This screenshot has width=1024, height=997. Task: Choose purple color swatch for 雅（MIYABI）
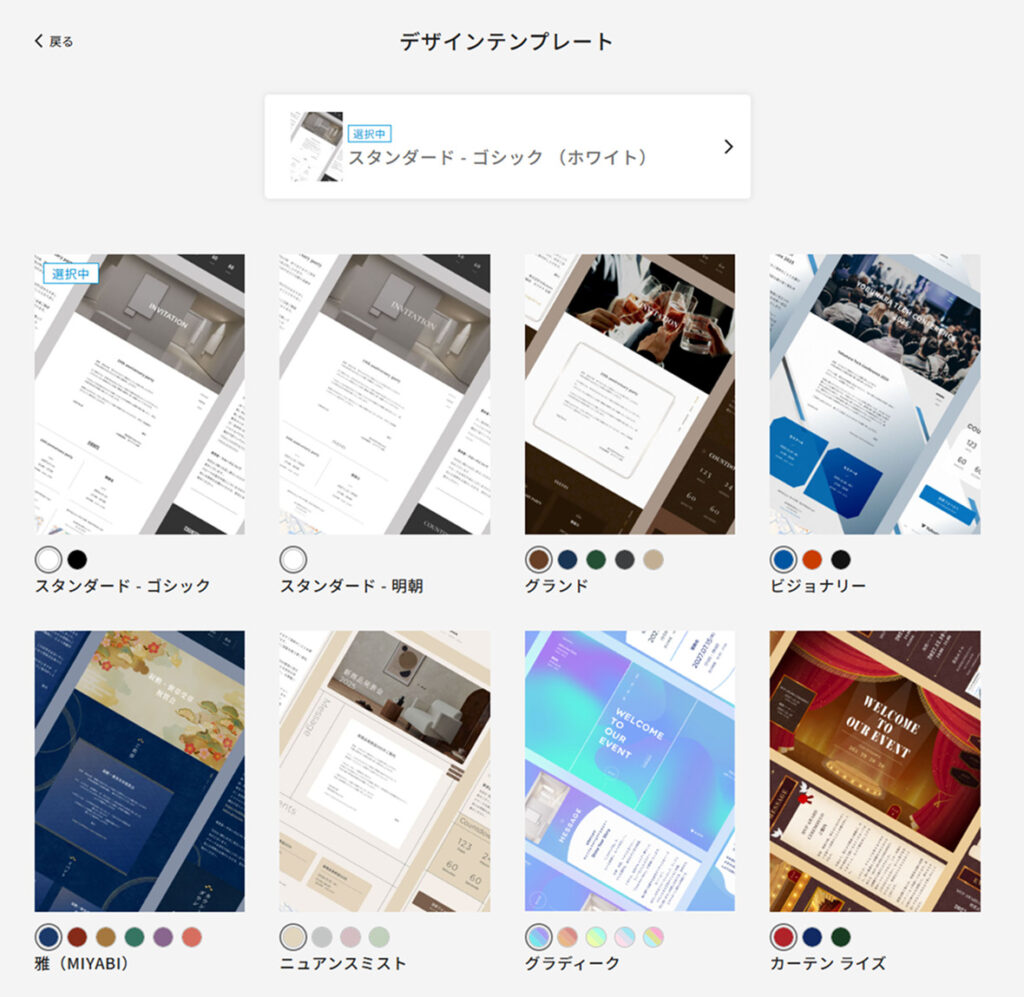coord(163,937)
